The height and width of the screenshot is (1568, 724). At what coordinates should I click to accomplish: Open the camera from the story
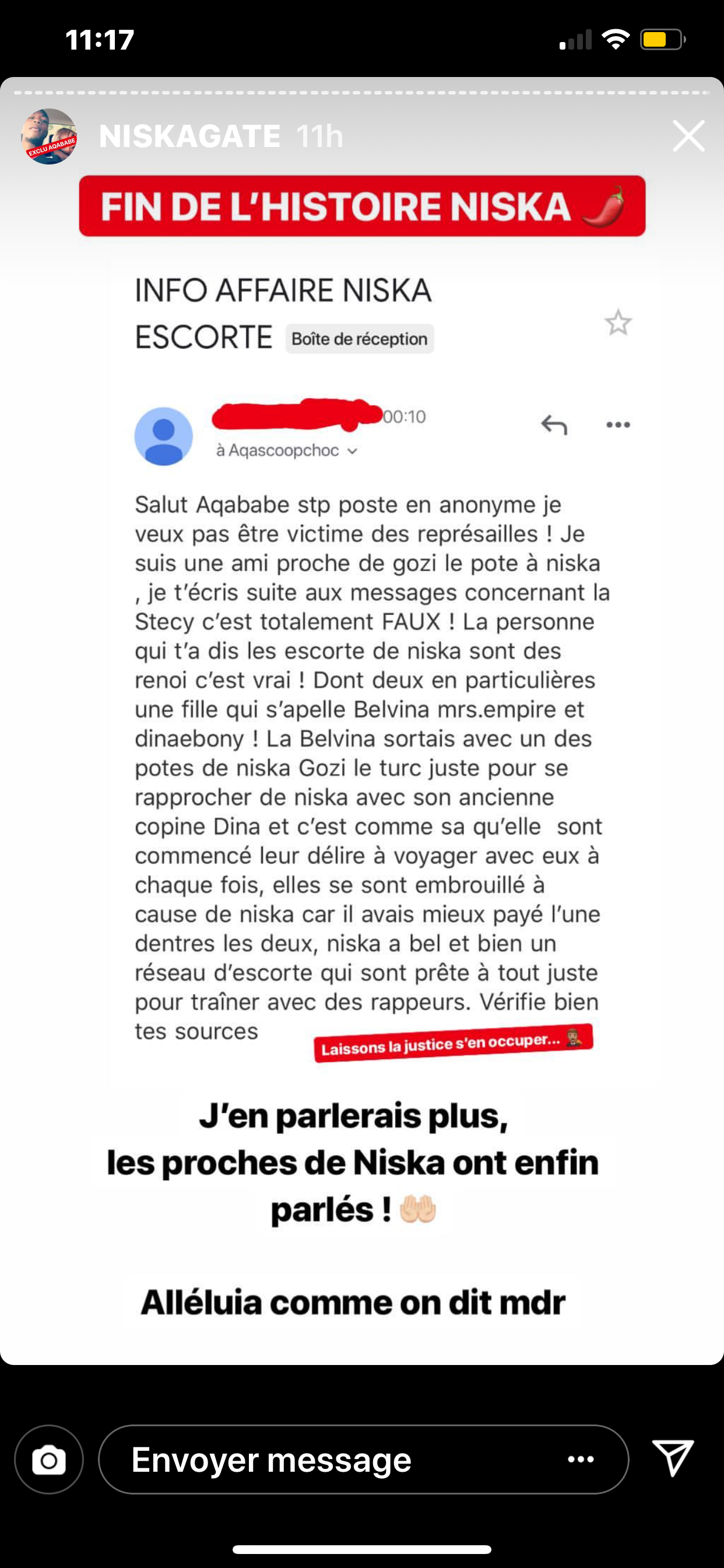[48, 1459]
